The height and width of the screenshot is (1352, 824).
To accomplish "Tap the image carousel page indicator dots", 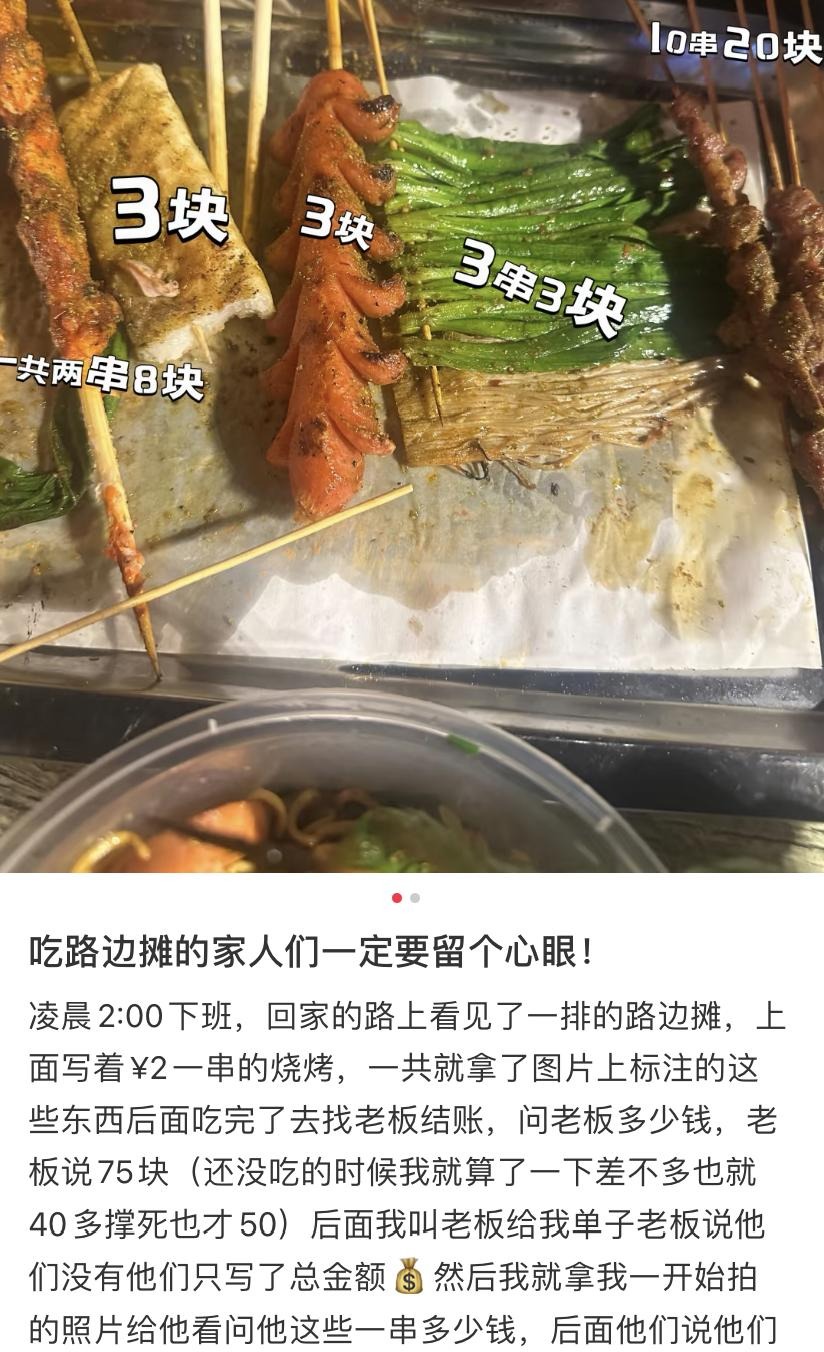I will pyautogui.click(x=406, y=898).
